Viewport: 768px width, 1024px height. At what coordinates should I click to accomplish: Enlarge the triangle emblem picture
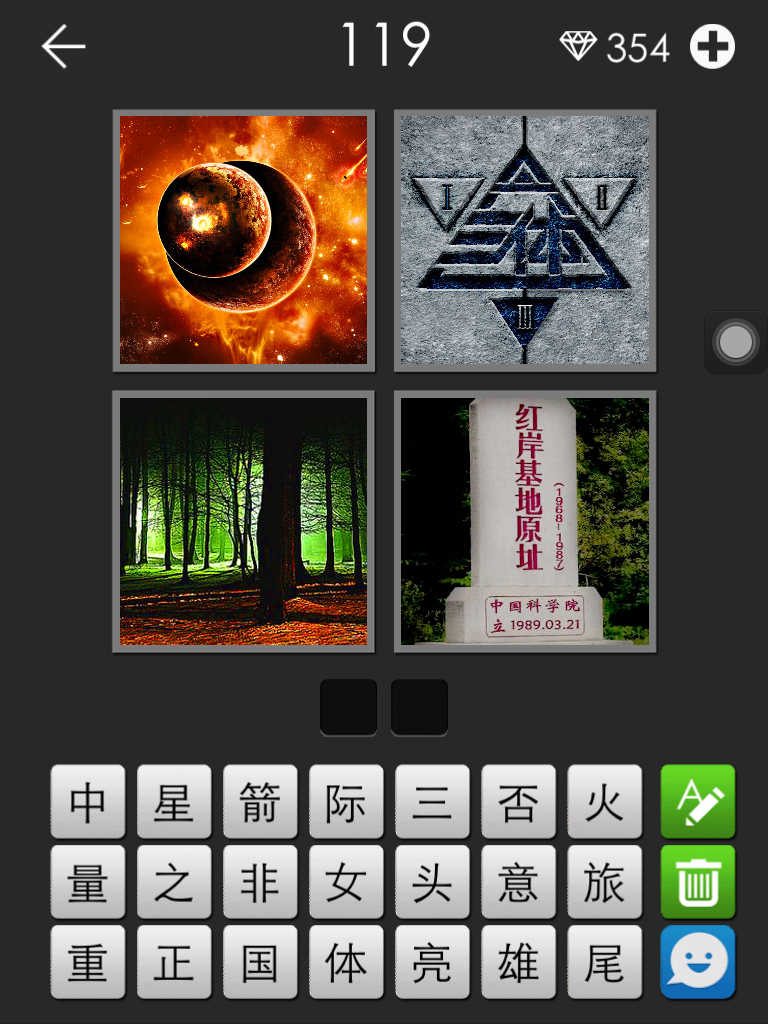(x=525, y=240)
